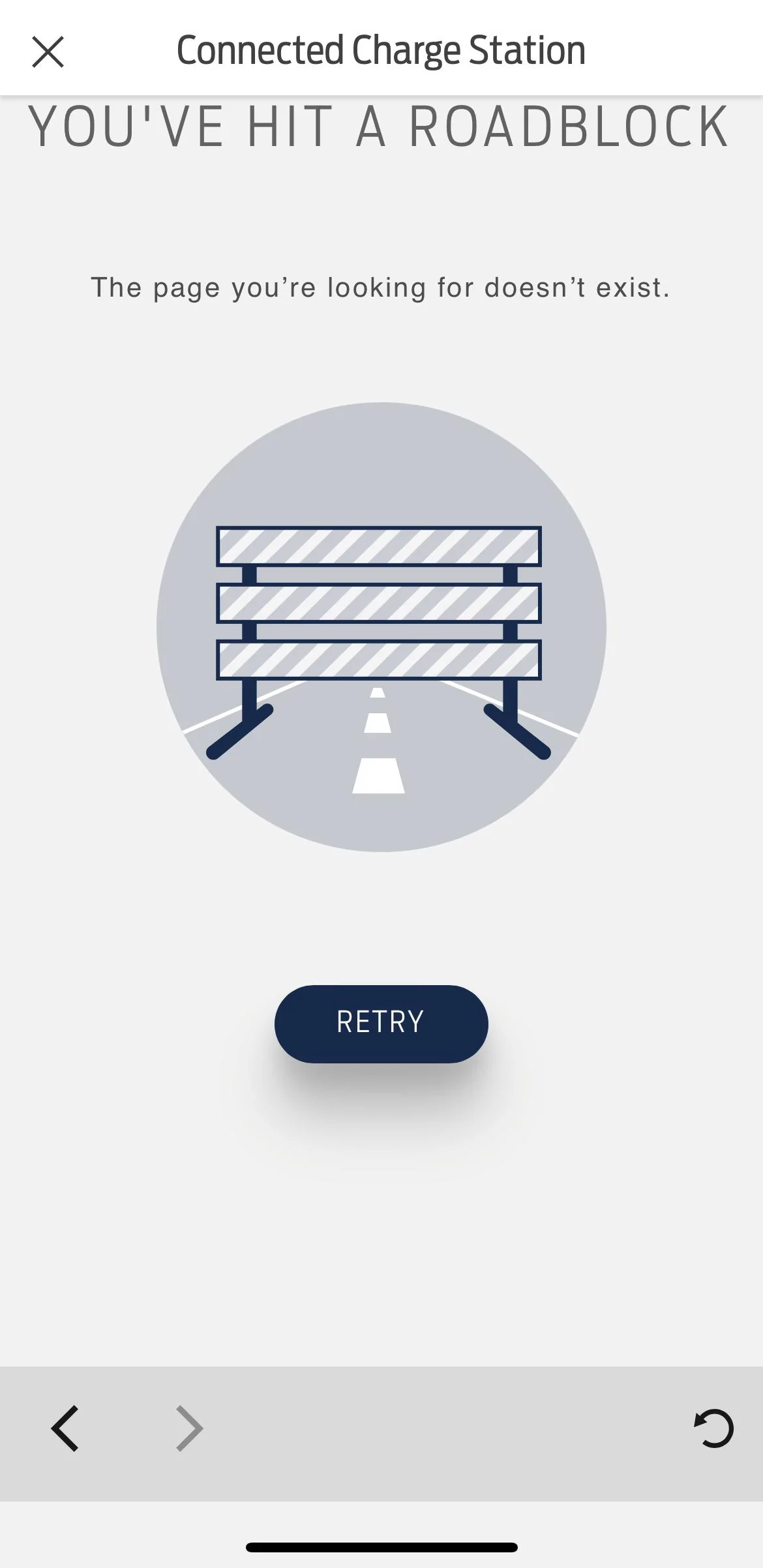Image resolution: width=763 pixels, height=1568 pixels.
Task: Close the Connected Charge Station page
Action: point(48,52)
